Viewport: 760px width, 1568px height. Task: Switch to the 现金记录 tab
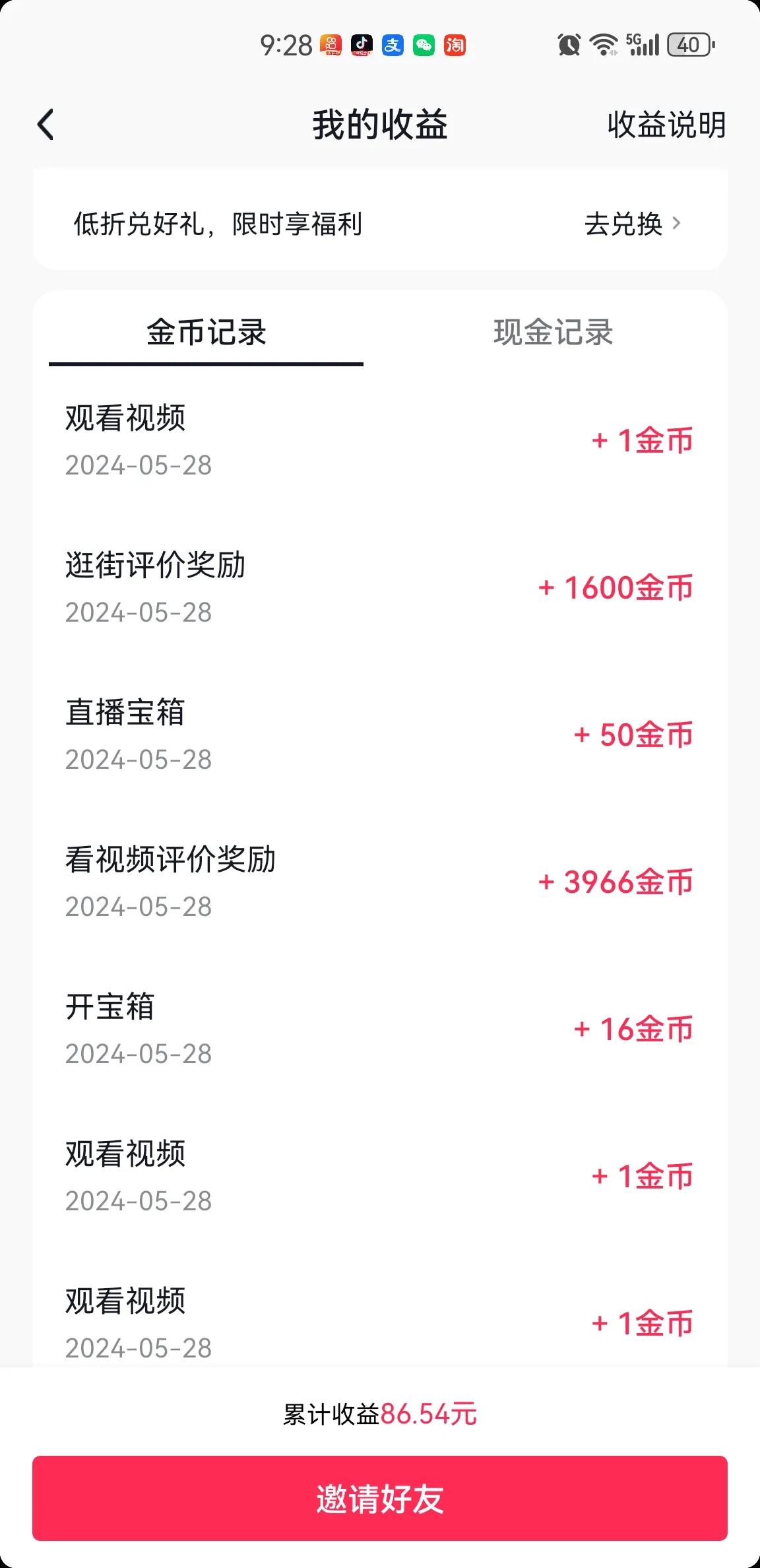[553, 332]
